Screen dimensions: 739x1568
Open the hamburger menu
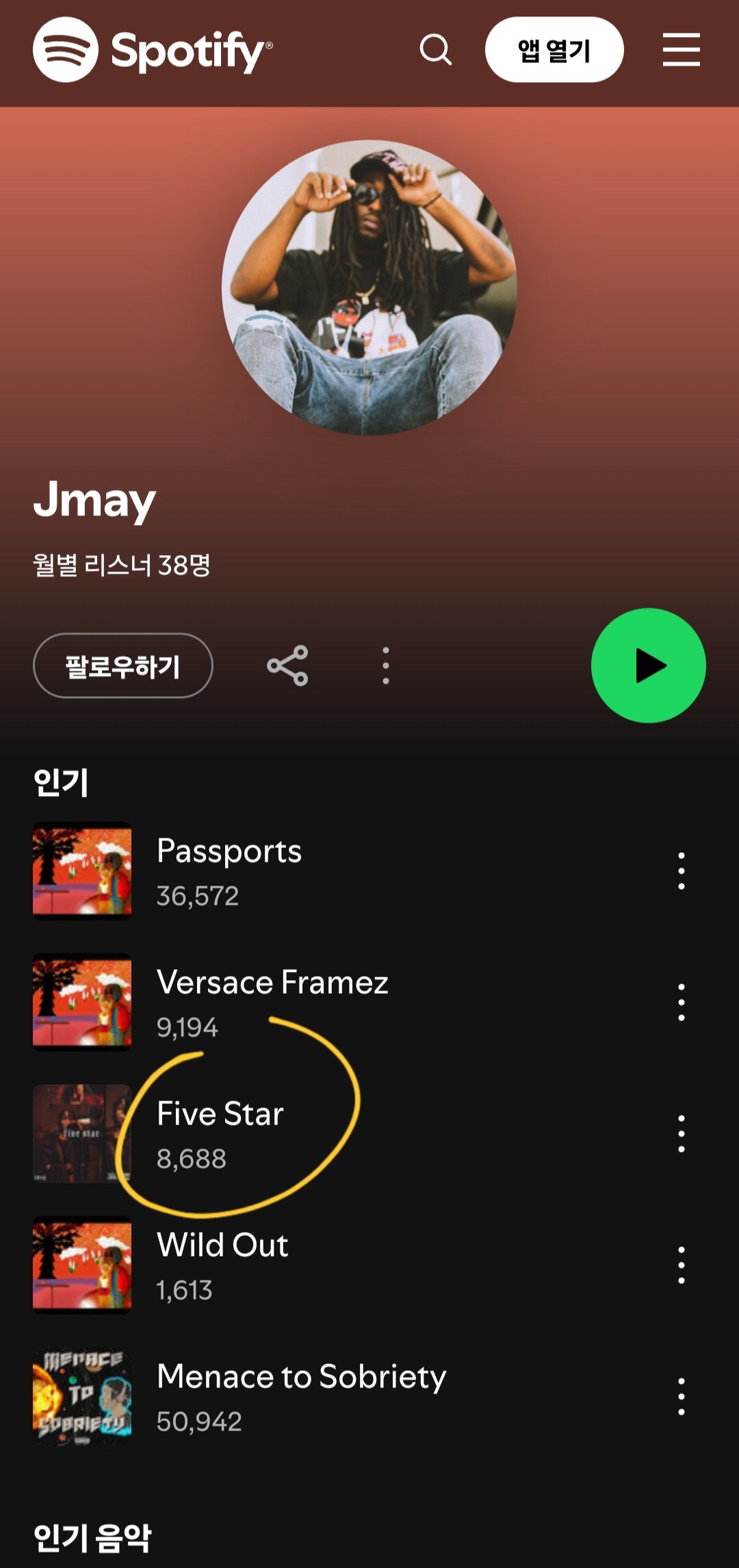pyautogui.click(x=681, y=50)
